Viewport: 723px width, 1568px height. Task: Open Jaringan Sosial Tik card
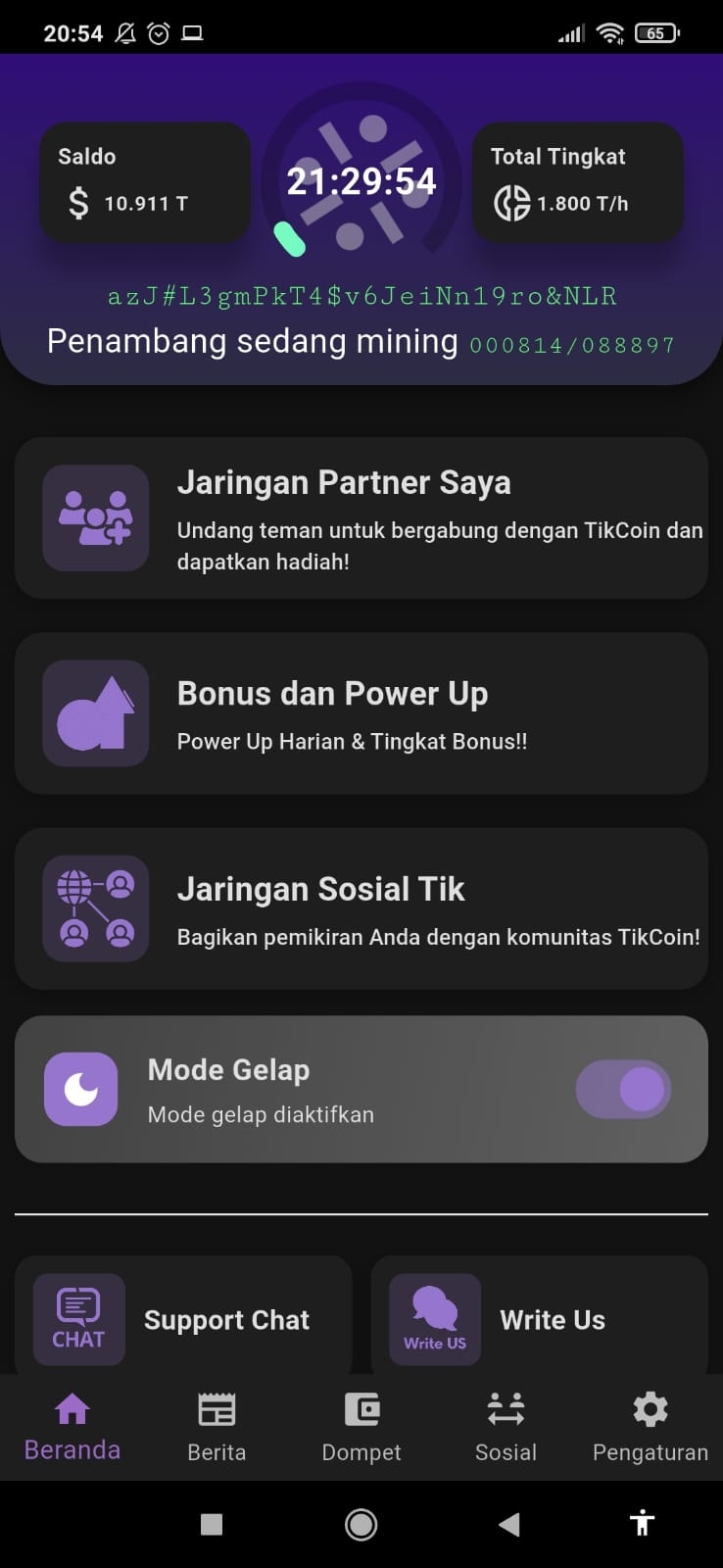point(361,908)
